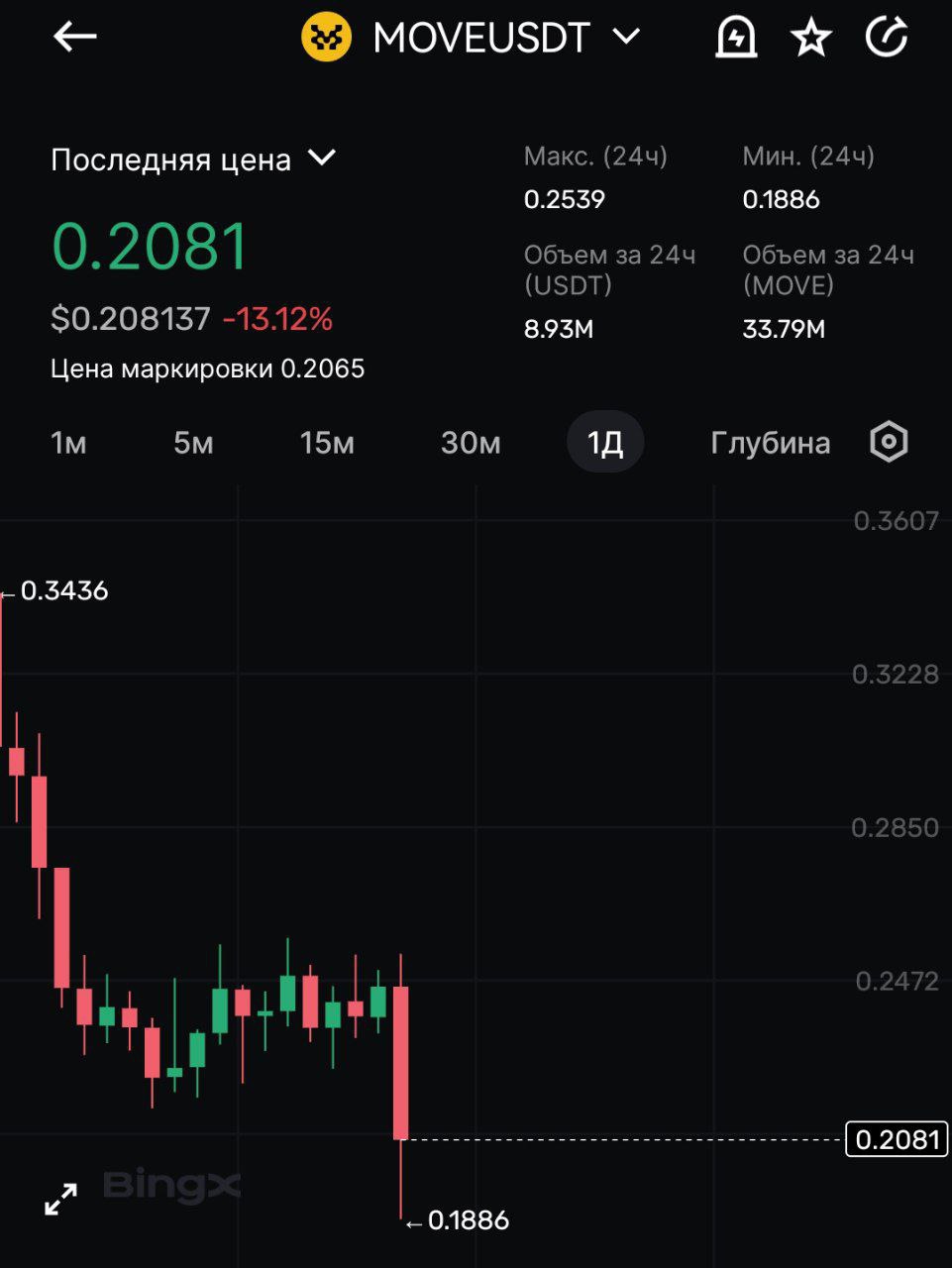
Task: Expand the Последняя цена price type dropdown
Action: pos(194,159)
